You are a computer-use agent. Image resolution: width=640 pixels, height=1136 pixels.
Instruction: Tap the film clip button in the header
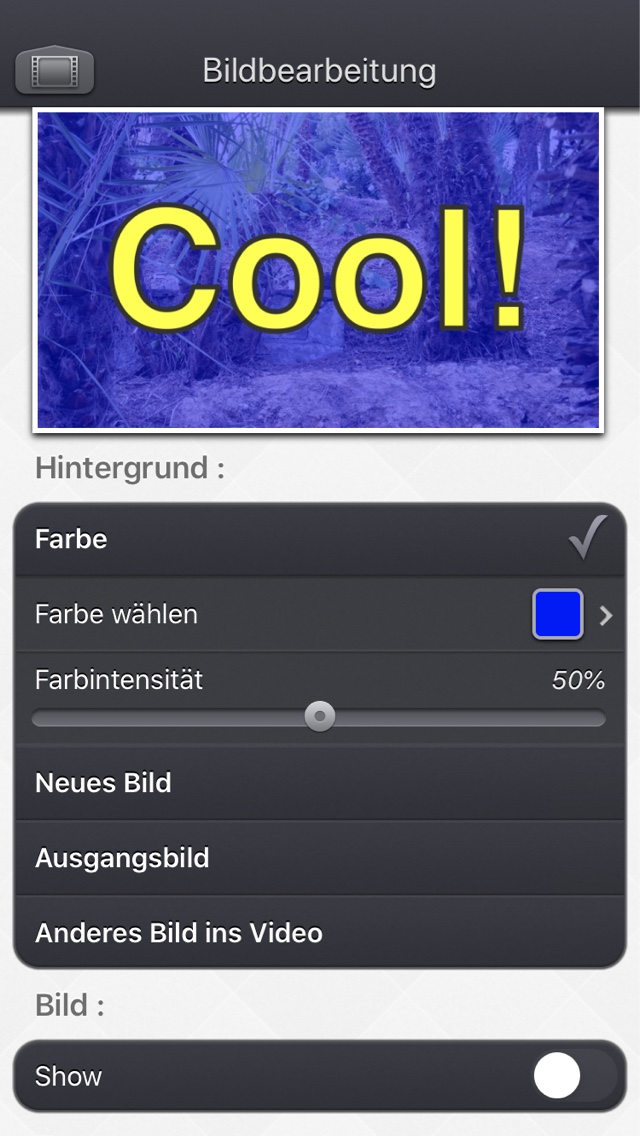coord(54,70)
